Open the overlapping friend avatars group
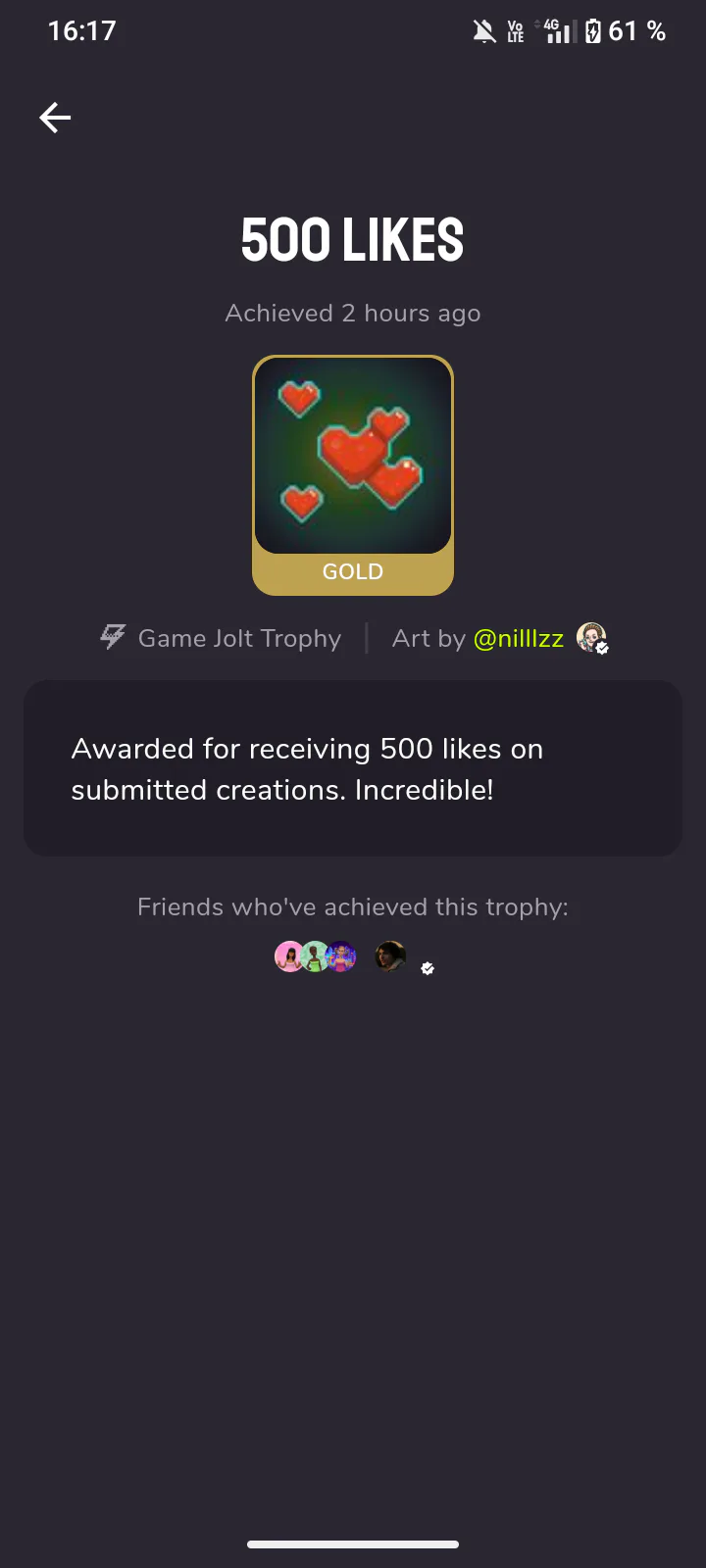706x1568 pixels. 315,955
